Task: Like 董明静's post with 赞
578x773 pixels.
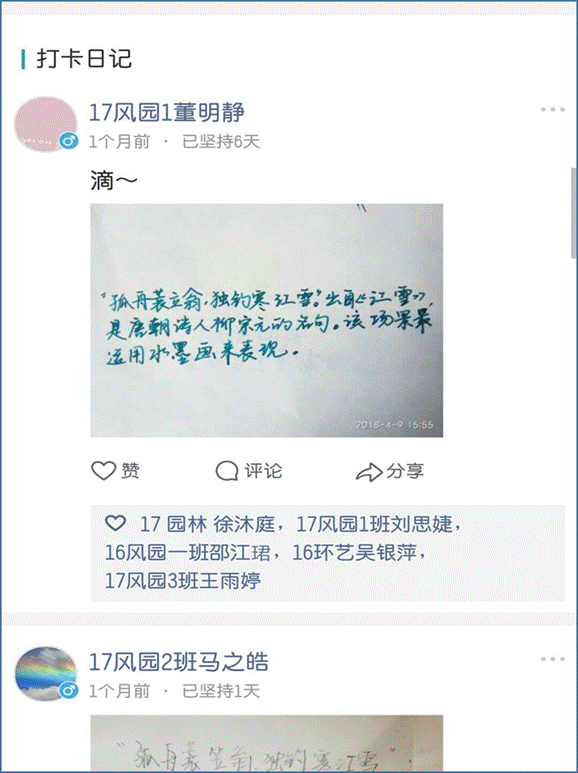Action: 115,471
